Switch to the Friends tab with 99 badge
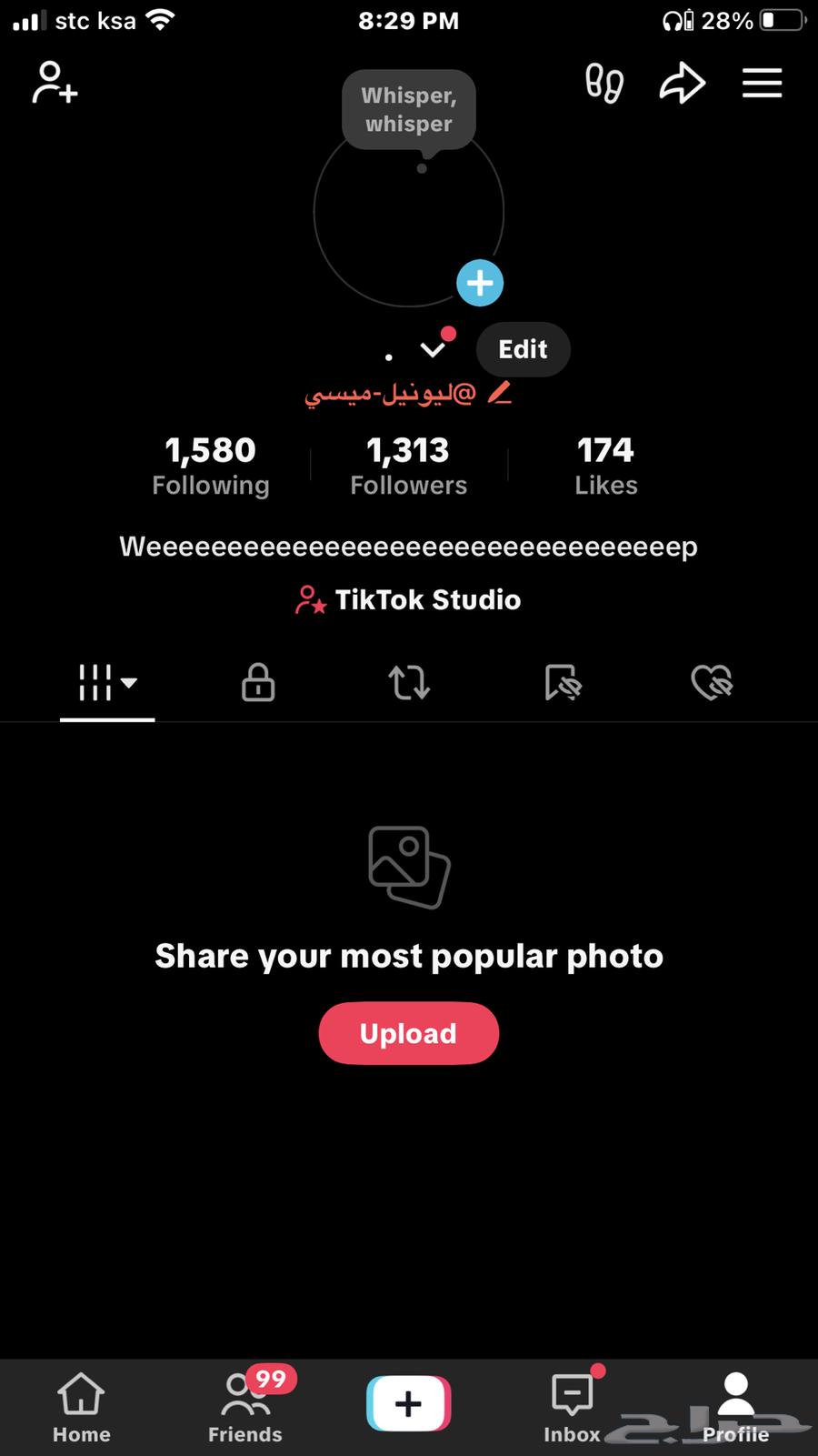This screenshot has height=1456, width=818. 244,1405
